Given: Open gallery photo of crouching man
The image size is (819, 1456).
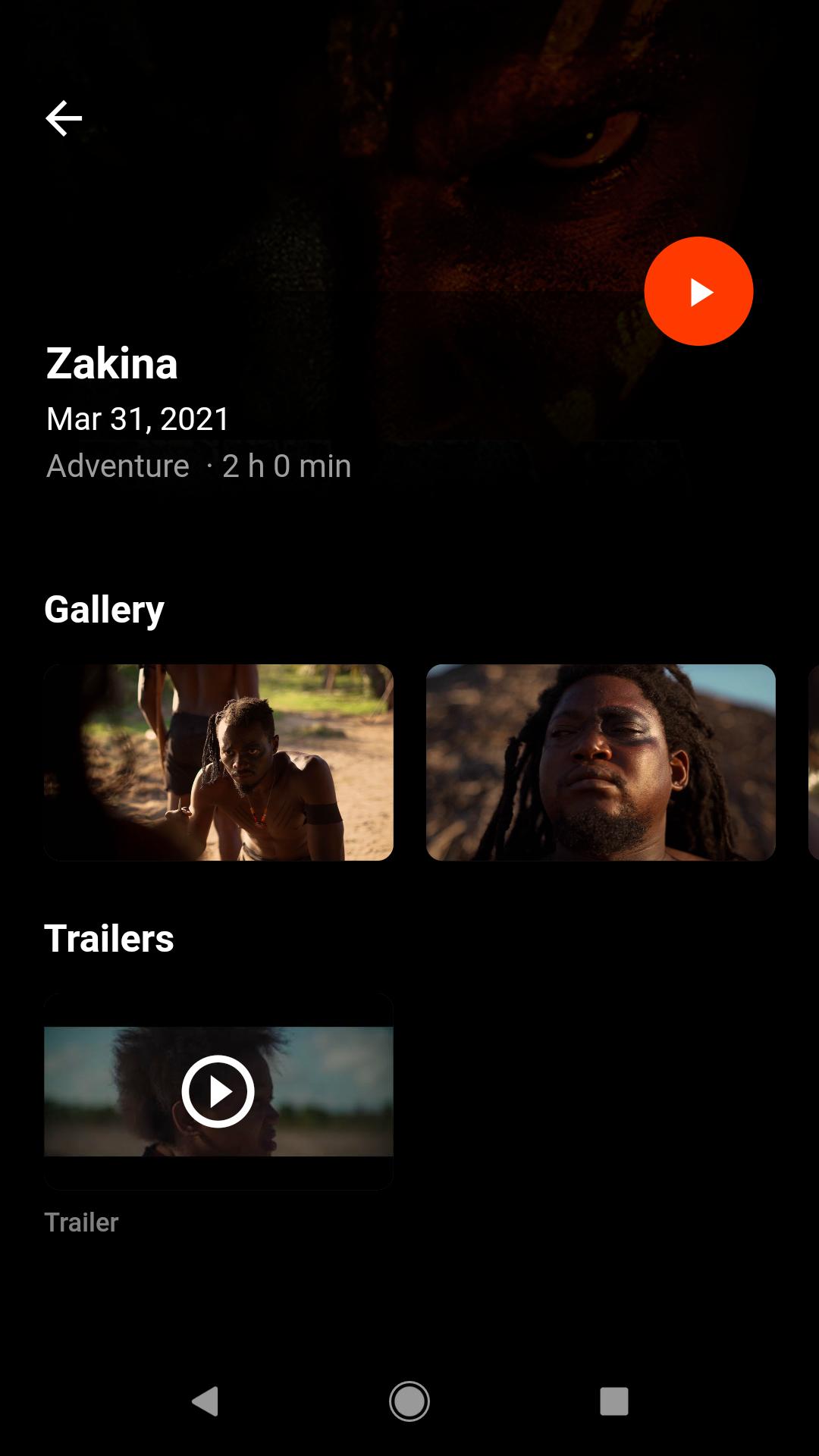Looking at the screenshot, I should pyautogui.click(x=218, y=762).
